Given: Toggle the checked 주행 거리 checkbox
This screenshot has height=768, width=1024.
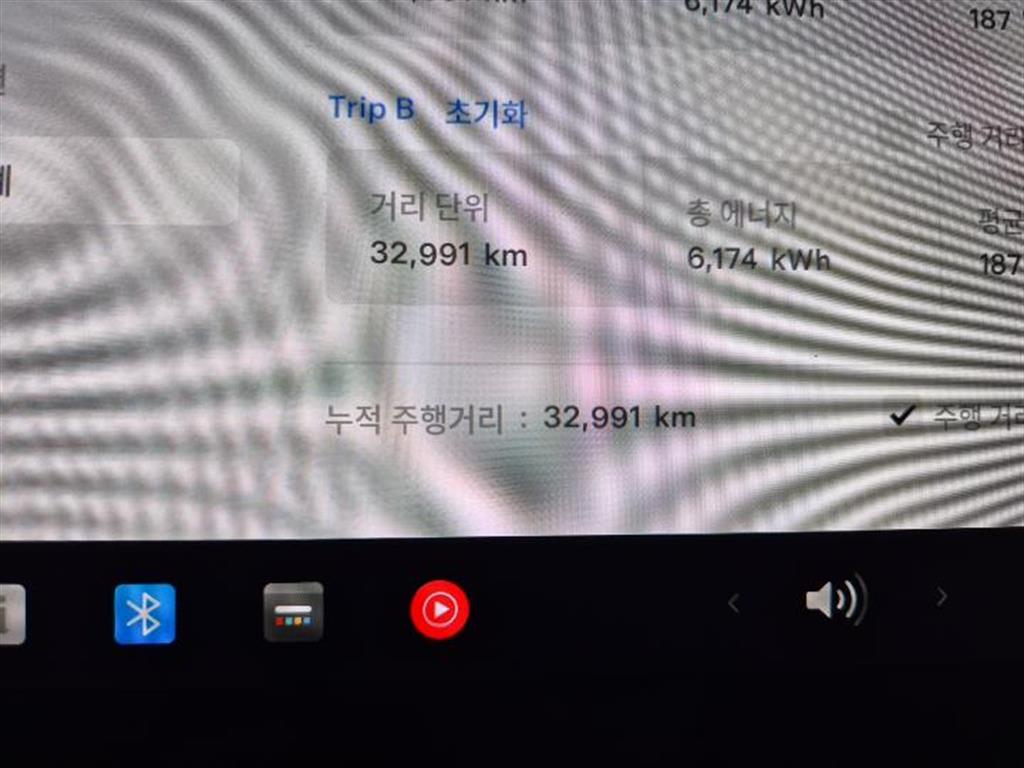Looking at the screenshot, I should click(x=903, y=416).
